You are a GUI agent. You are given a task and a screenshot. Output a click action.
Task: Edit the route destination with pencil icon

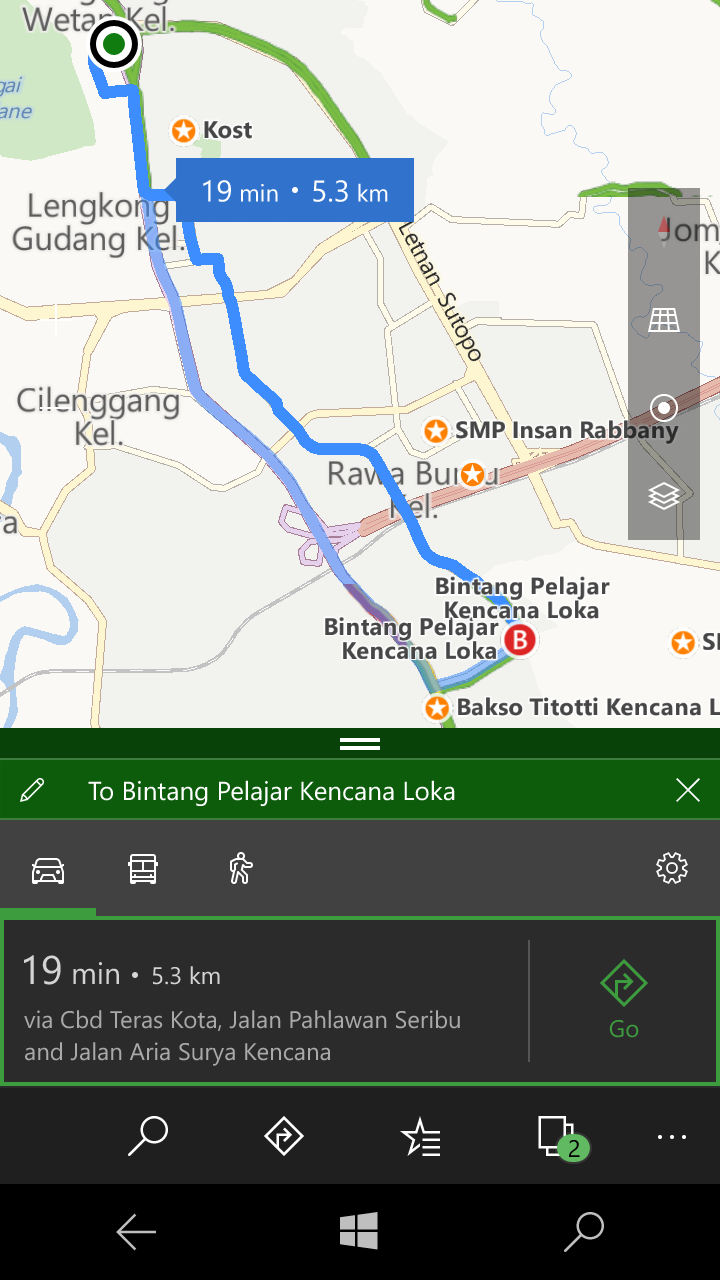(x=32, y=791)
